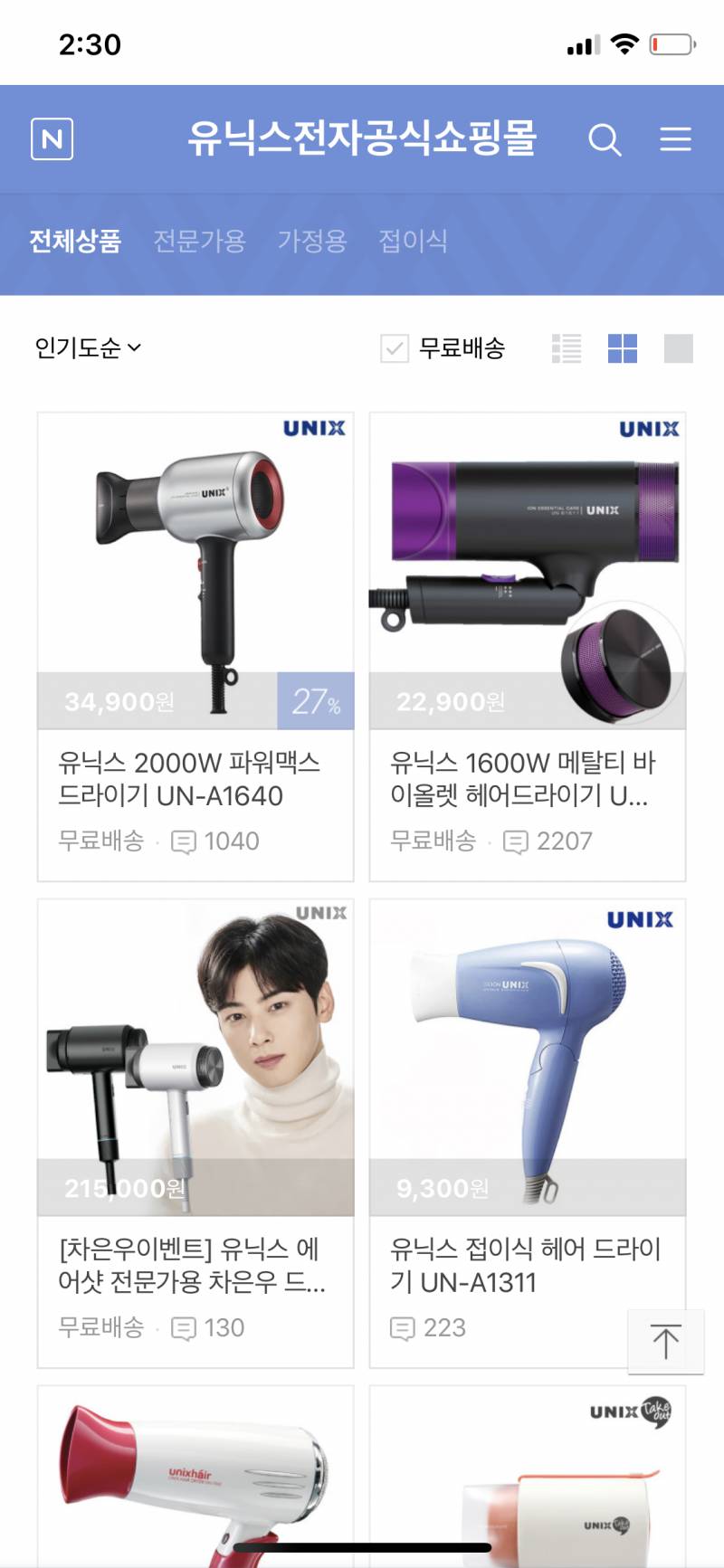
Task: Select the 2-column grid view icon
Action: [x=624, y=347]
